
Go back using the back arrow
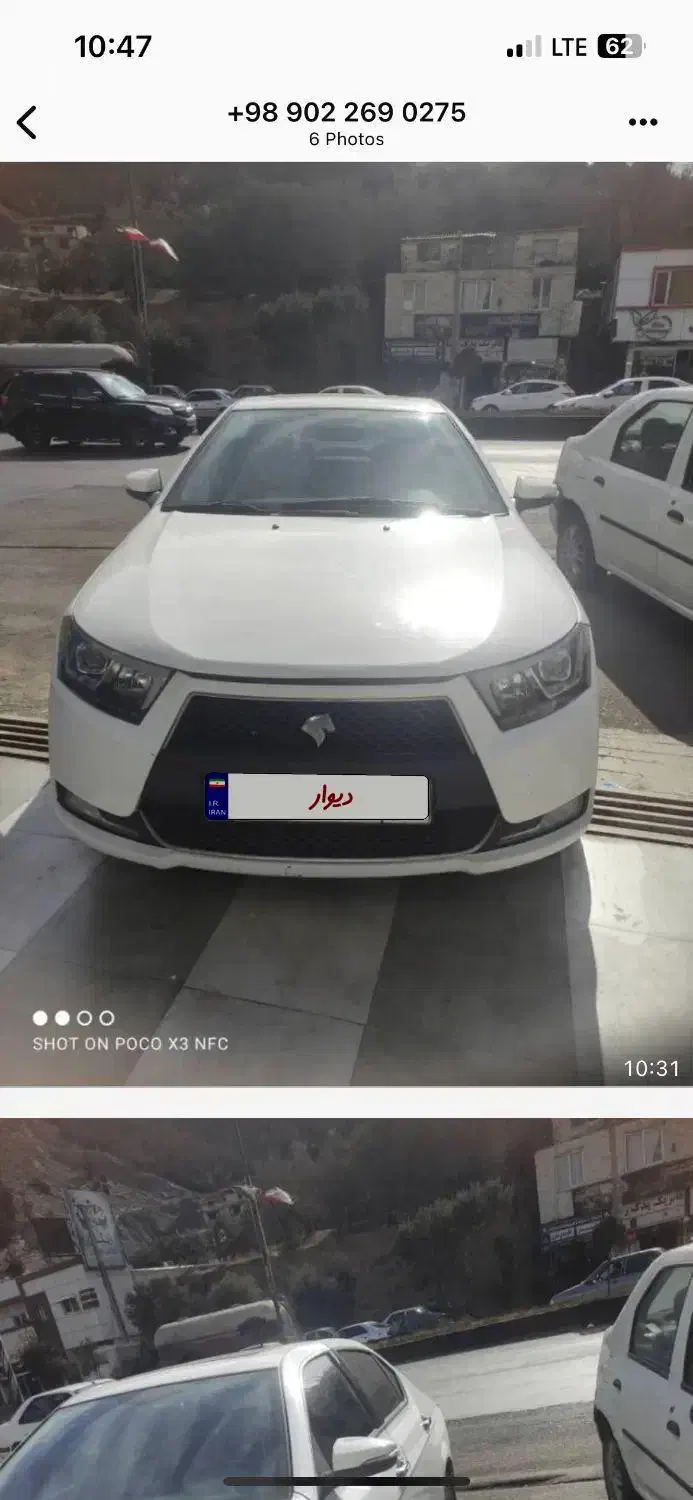click(x=27, y=123)
